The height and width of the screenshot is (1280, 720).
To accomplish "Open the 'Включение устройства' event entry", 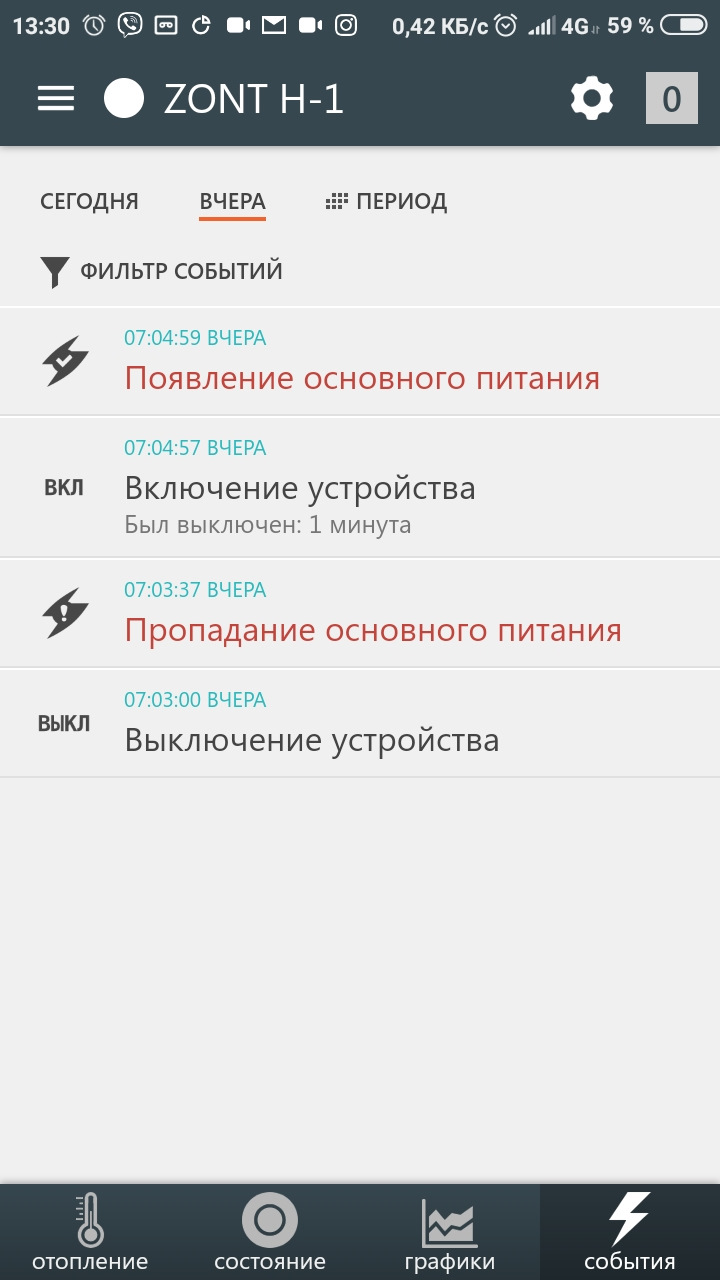I will [300, 487].
